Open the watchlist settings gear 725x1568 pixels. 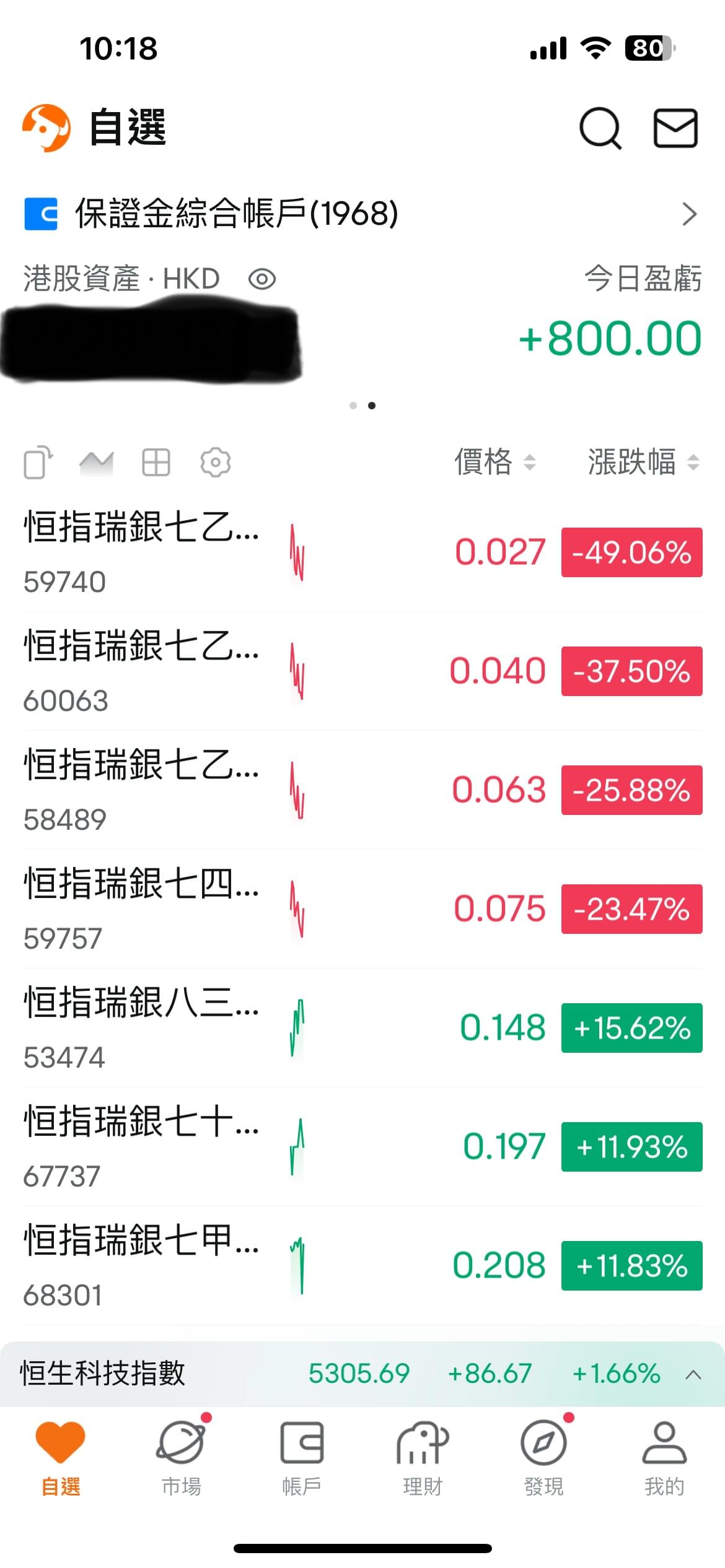[x=216, y=462]
